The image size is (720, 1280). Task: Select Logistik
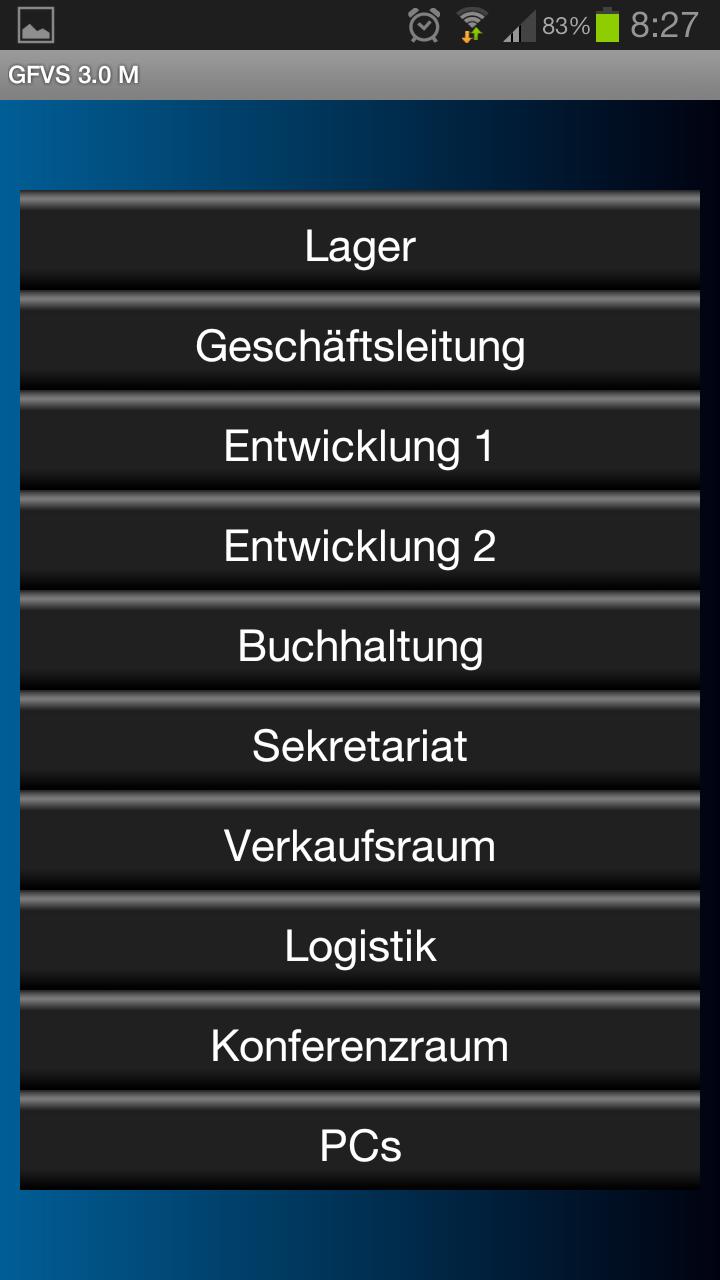(x=360, y=946)
